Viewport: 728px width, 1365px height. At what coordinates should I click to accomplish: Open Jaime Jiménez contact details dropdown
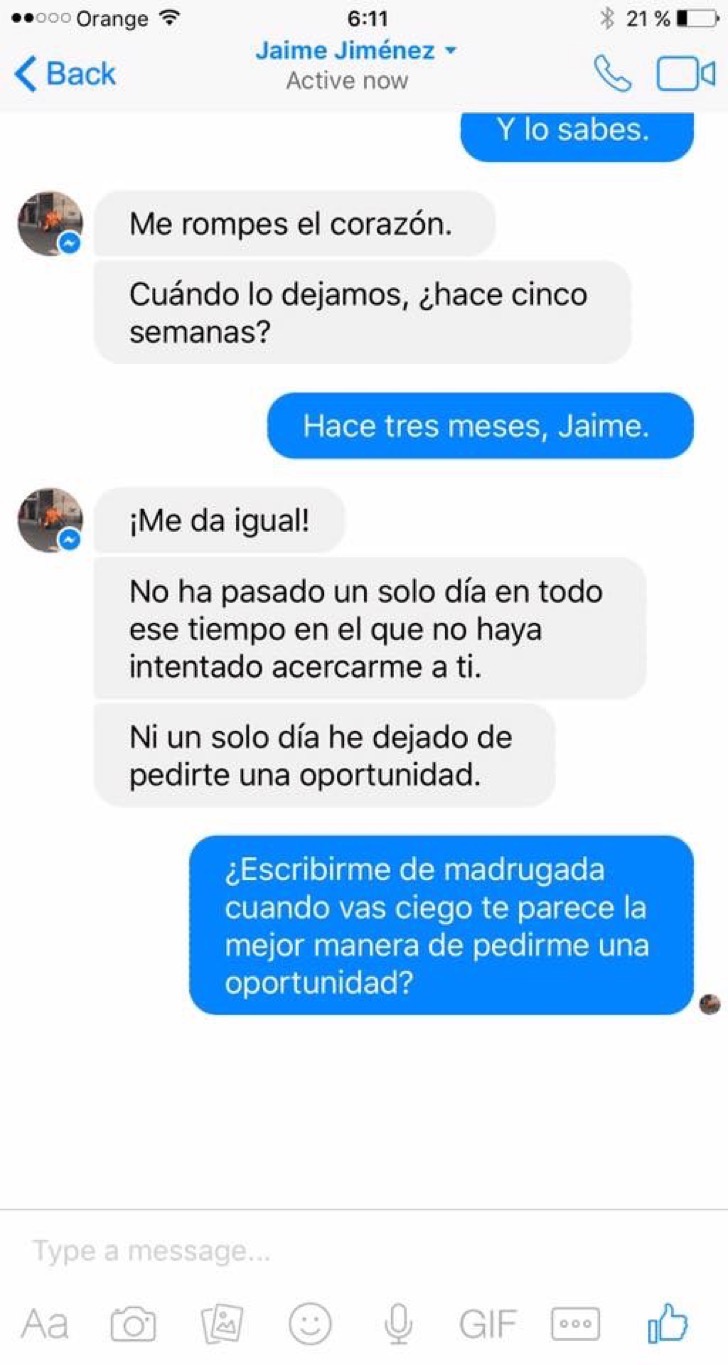point(356,51)
